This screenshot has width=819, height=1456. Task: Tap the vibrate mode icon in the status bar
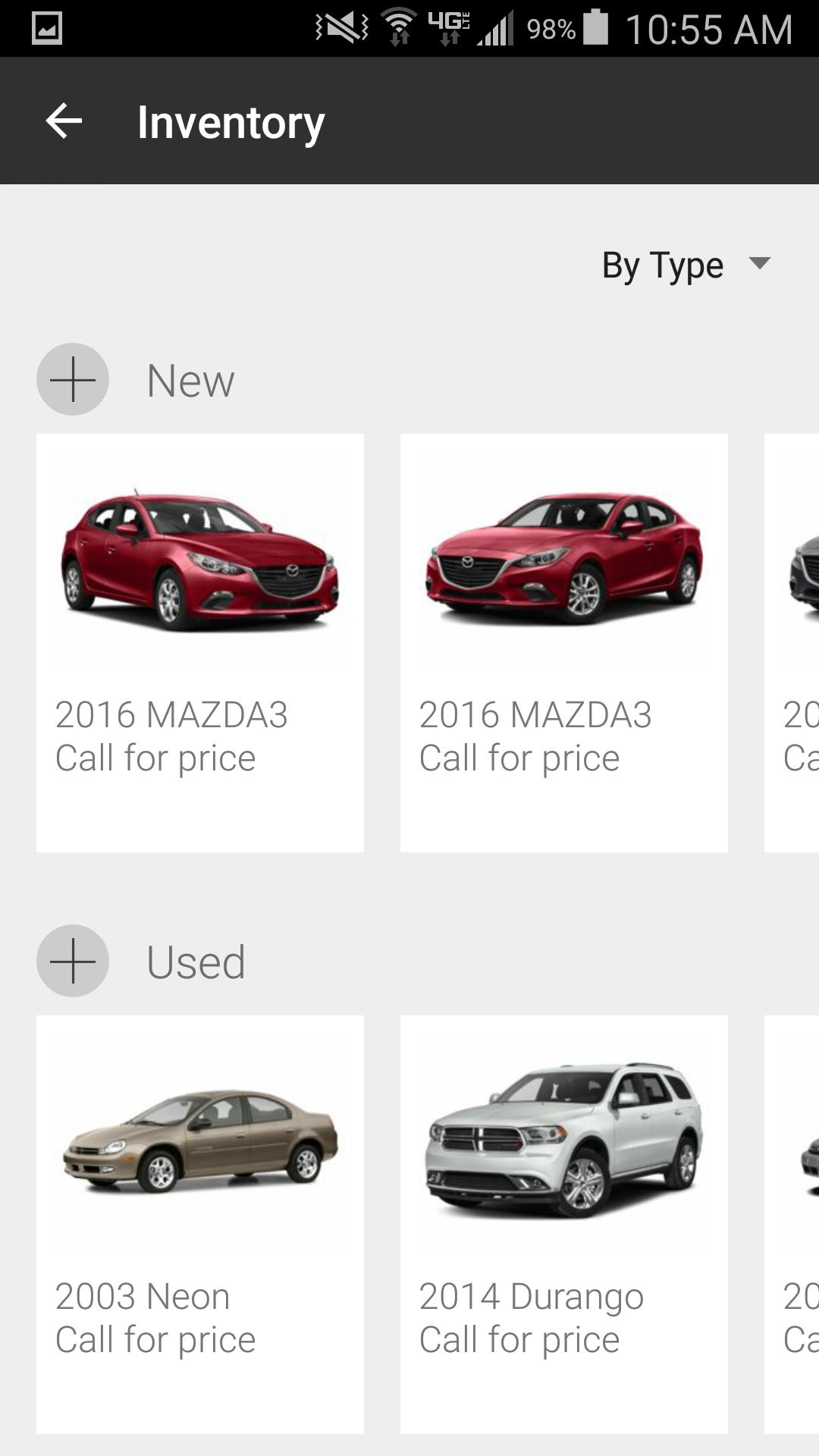340,25
